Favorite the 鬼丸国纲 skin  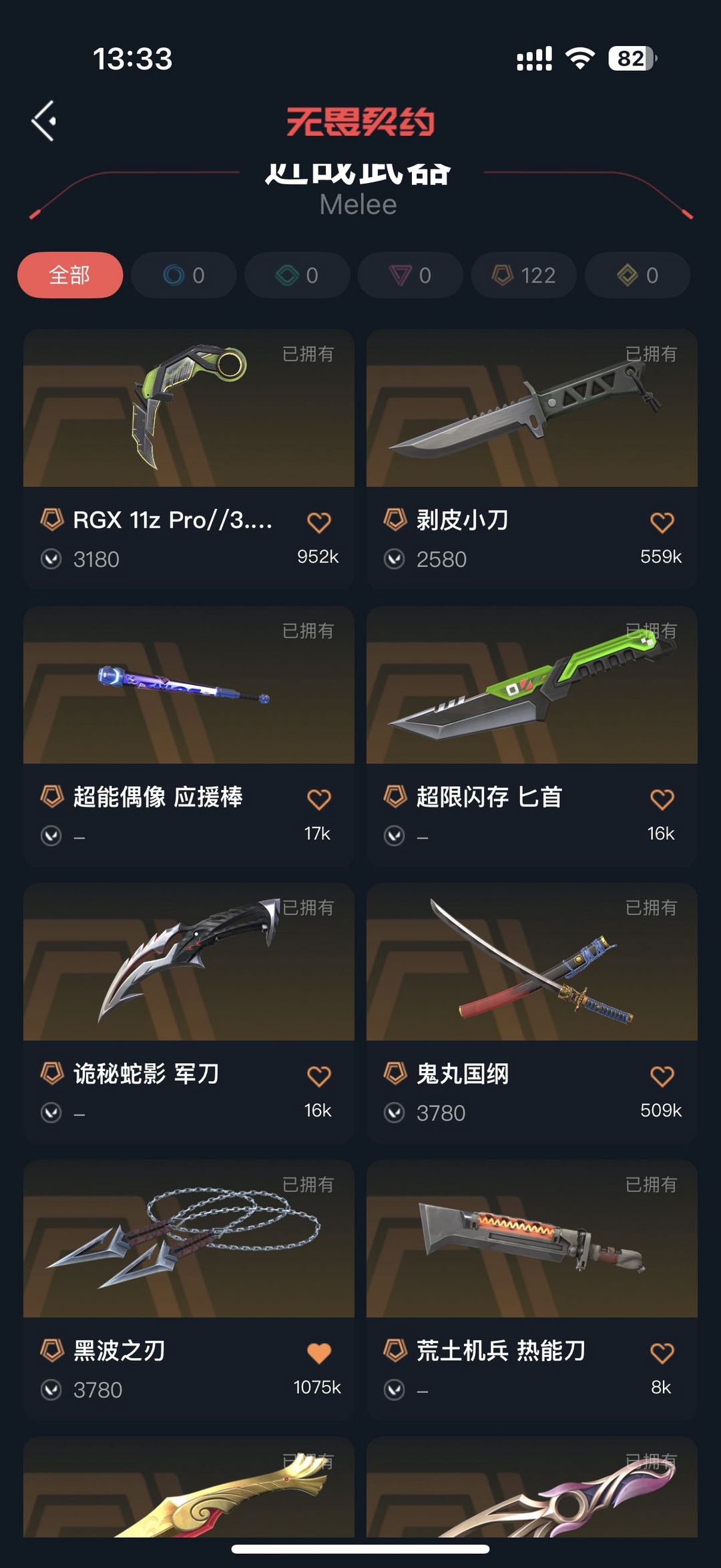pyautogui.click(x=662, y=1076)
